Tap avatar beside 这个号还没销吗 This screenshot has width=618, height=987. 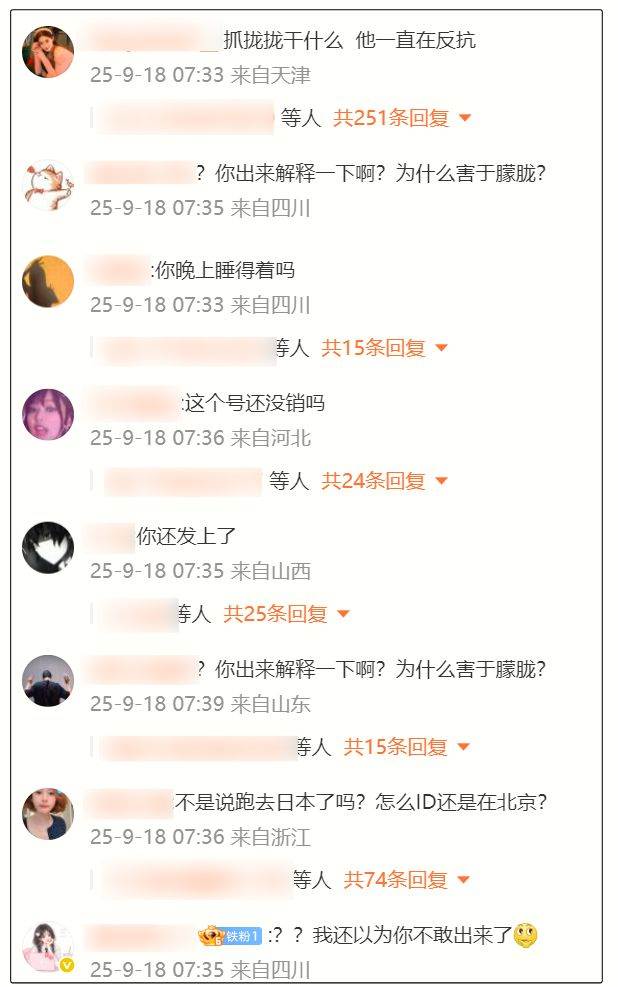[x=48, y=415]
